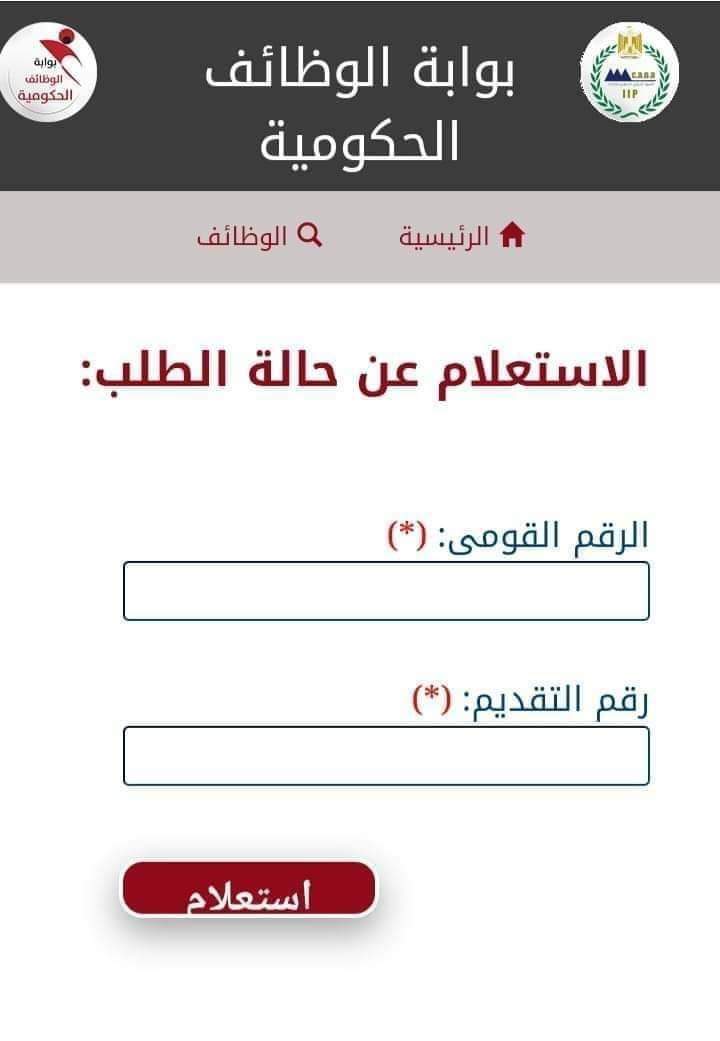The image size is (720, 1041).
Task: Tap the استعلام submit button
Action: coord(248,889)
